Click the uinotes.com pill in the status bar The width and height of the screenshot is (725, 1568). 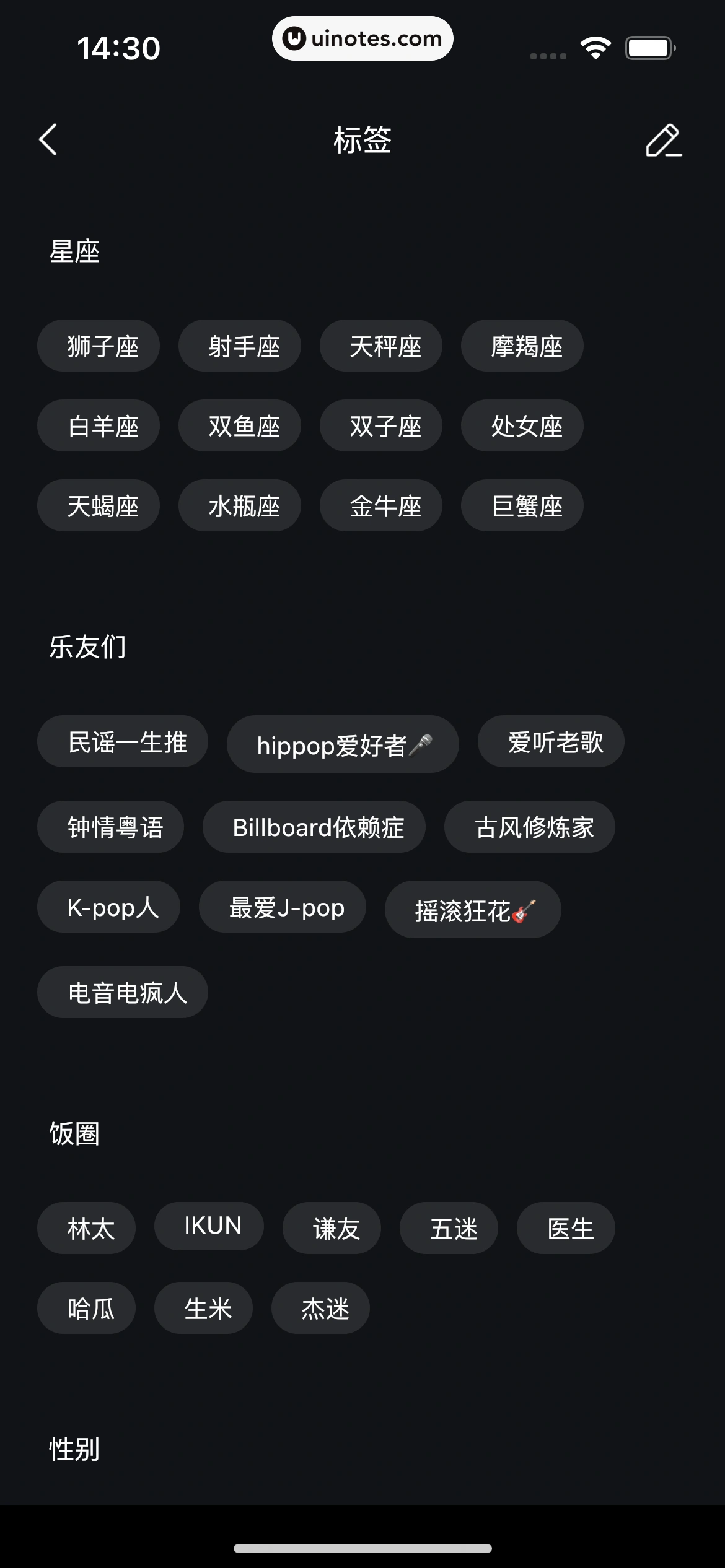coord(362,38)
